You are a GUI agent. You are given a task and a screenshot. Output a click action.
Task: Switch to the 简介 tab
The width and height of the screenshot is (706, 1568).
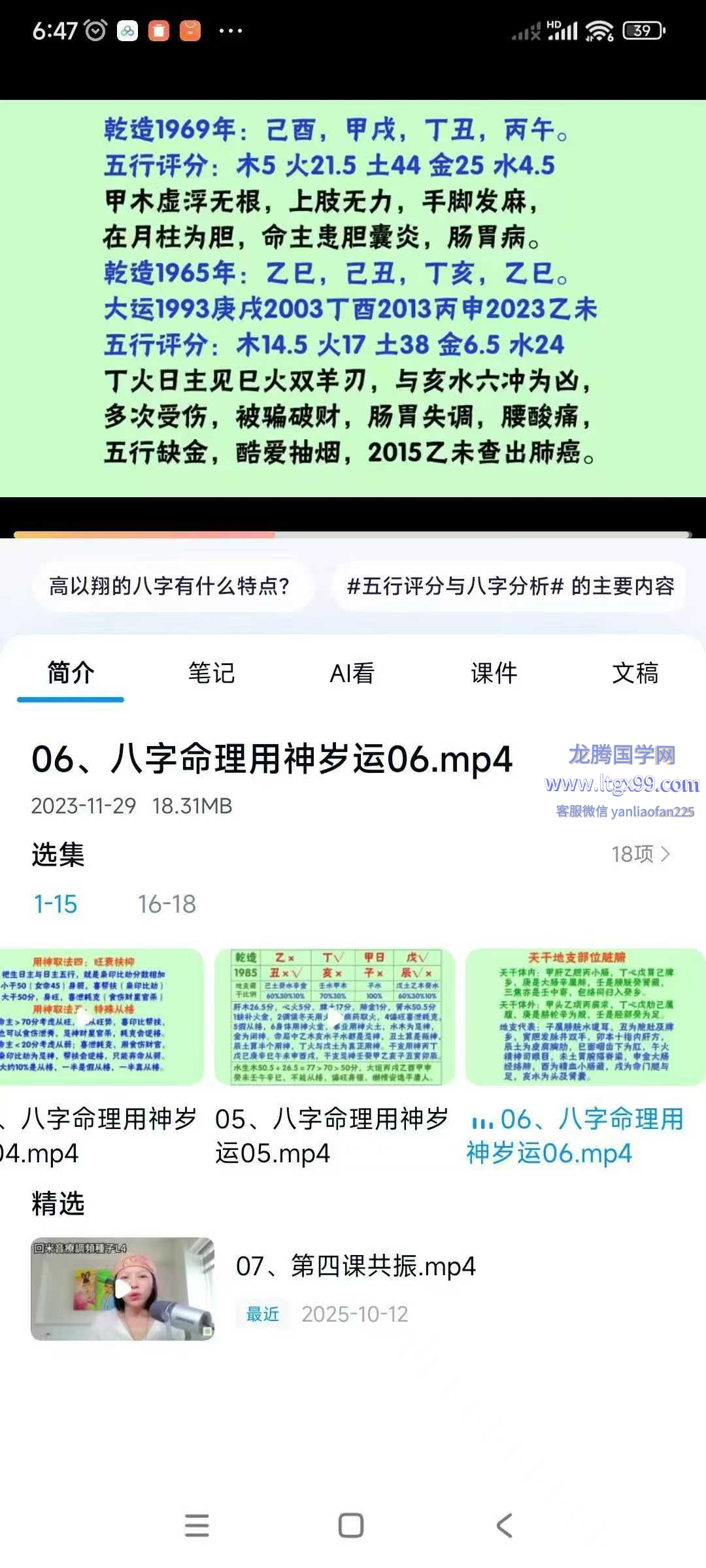point(71,673)
